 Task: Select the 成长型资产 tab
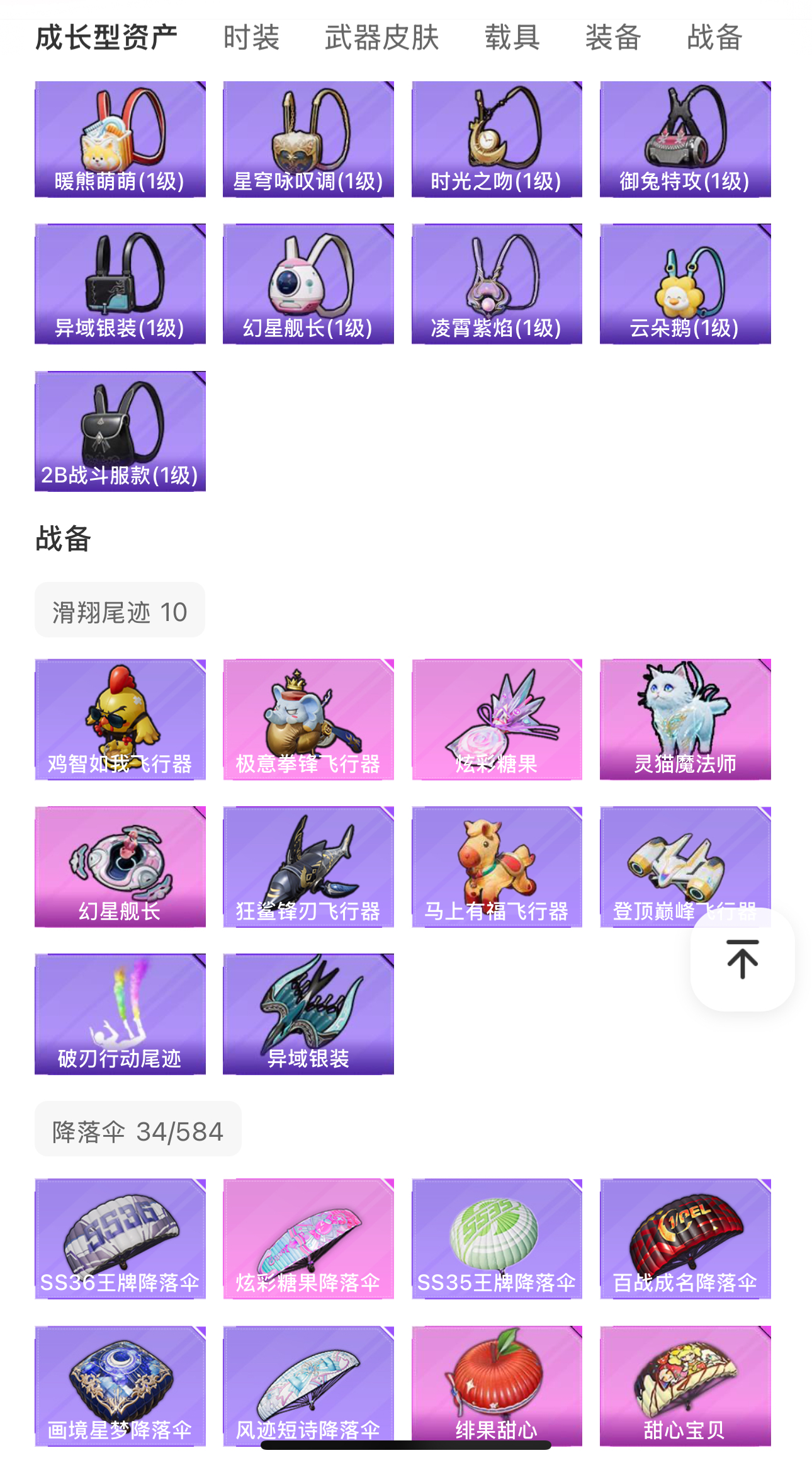pos(106,38)
